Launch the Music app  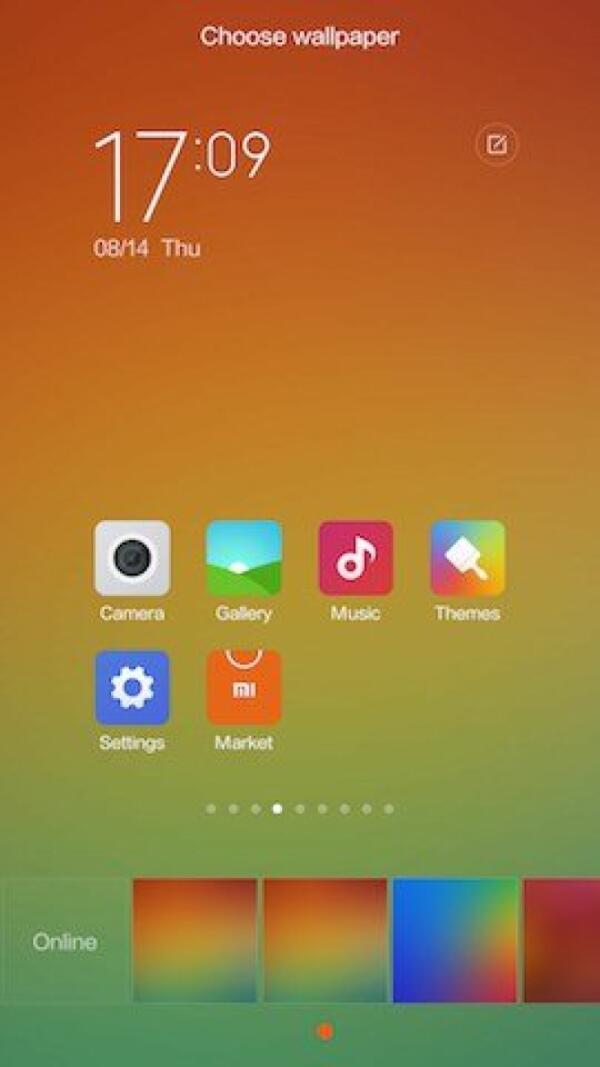pyautogui.click(x=356, y=558)
